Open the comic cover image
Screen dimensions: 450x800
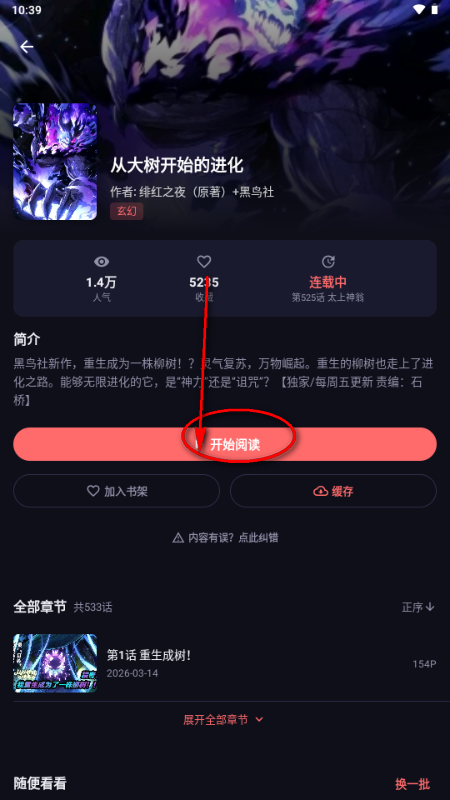pyautogui.click(x=55, y=161)
